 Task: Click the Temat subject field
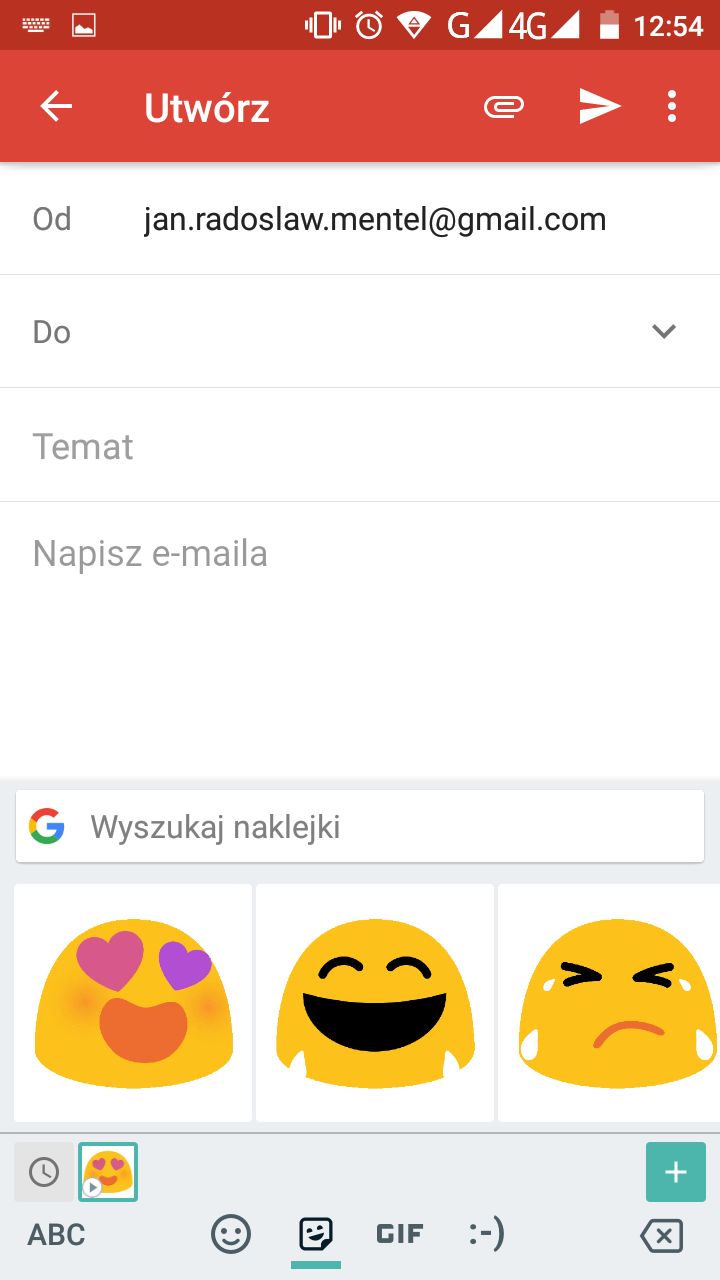(300, 446)
